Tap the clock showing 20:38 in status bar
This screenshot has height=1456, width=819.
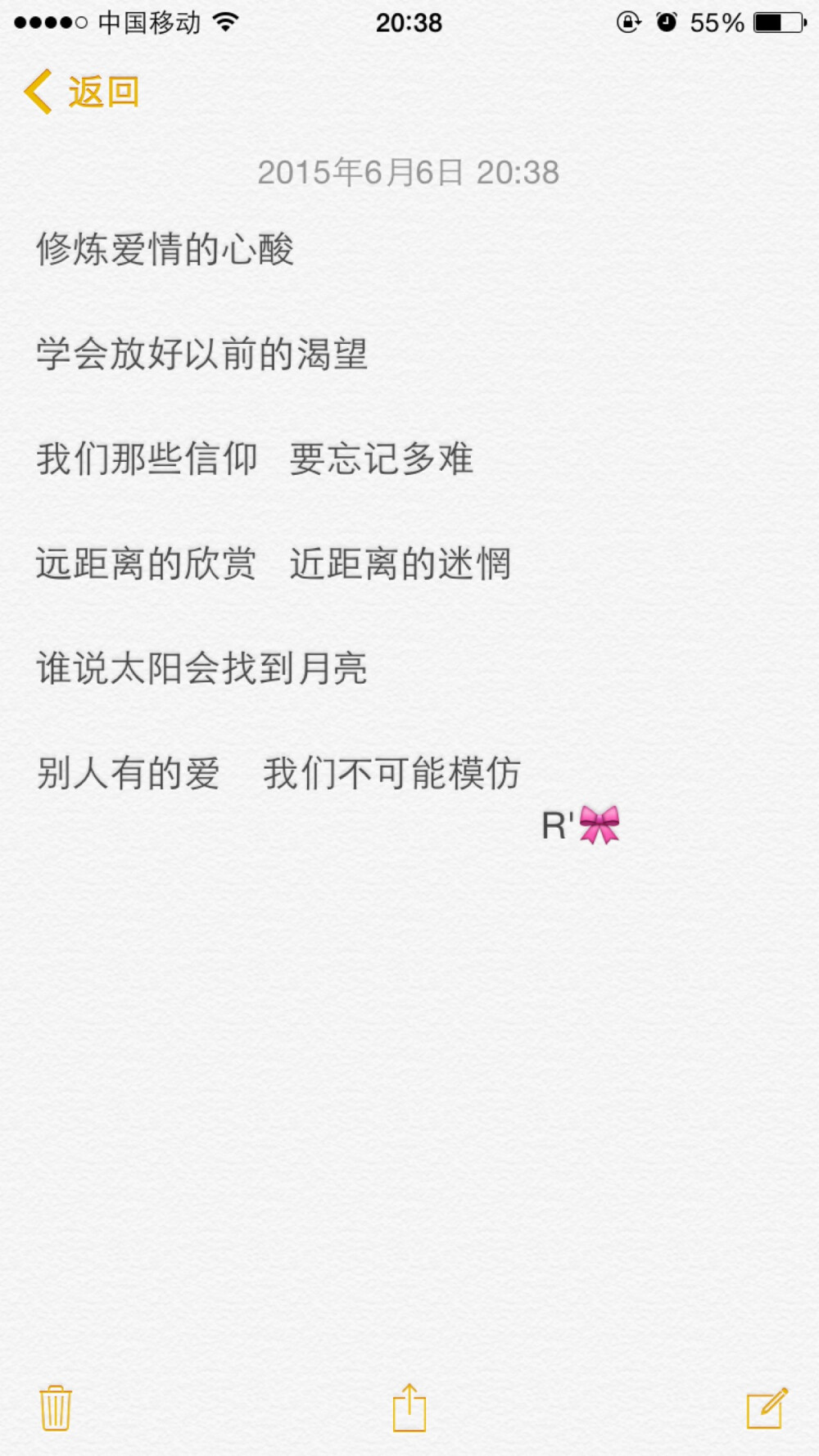pyautogui.click(x=411, y=23)
